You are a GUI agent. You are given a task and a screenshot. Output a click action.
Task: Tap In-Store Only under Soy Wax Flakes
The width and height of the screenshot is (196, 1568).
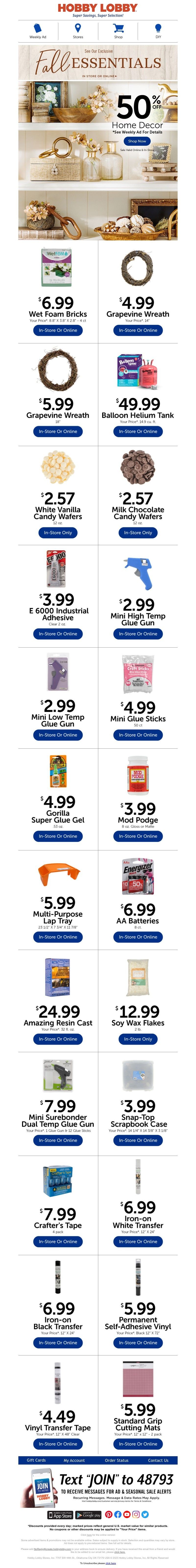coord(138,1039)
